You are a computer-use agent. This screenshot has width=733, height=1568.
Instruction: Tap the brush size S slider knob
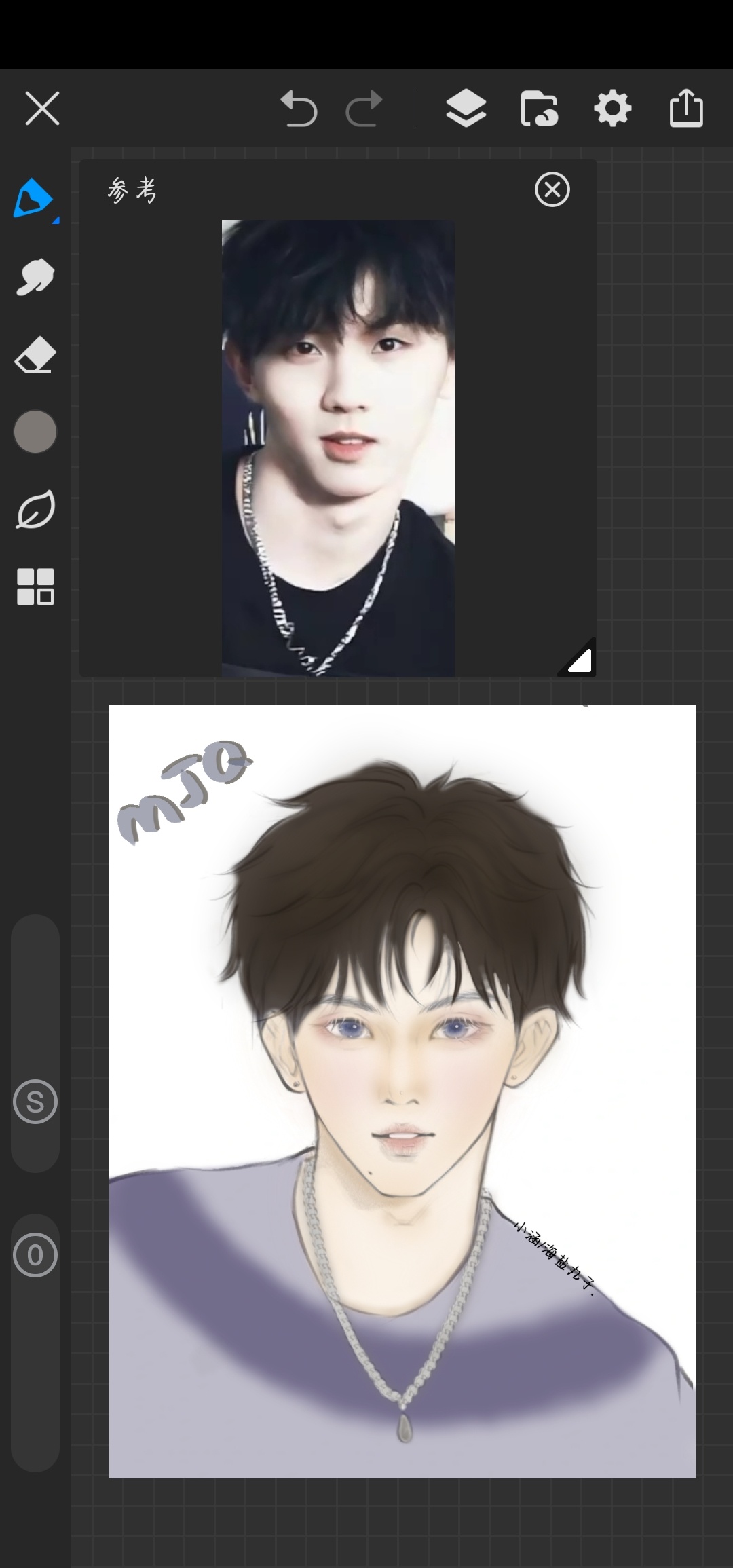pos(35,1102)
